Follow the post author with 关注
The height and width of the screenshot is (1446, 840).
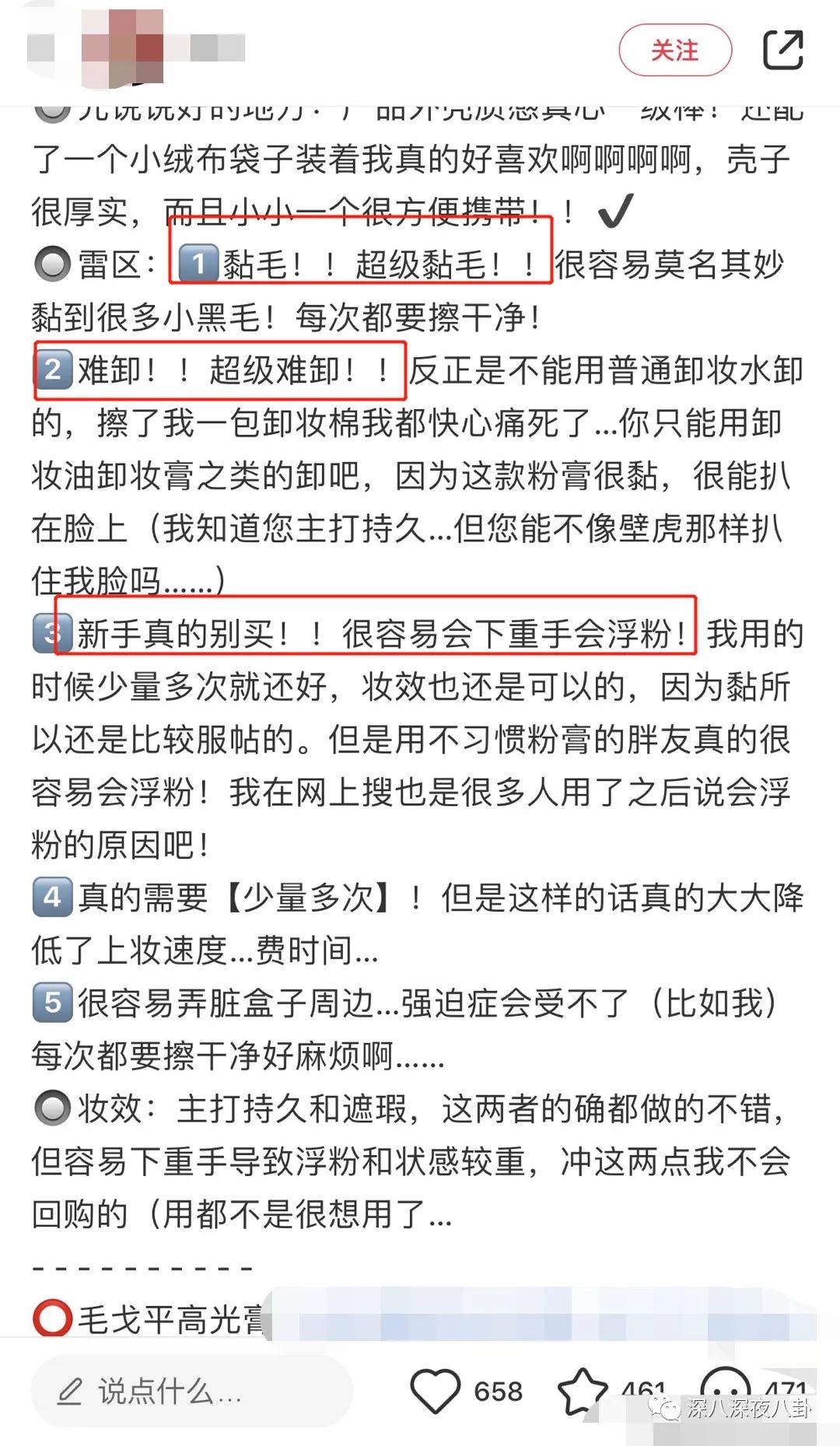pos(674,51)
